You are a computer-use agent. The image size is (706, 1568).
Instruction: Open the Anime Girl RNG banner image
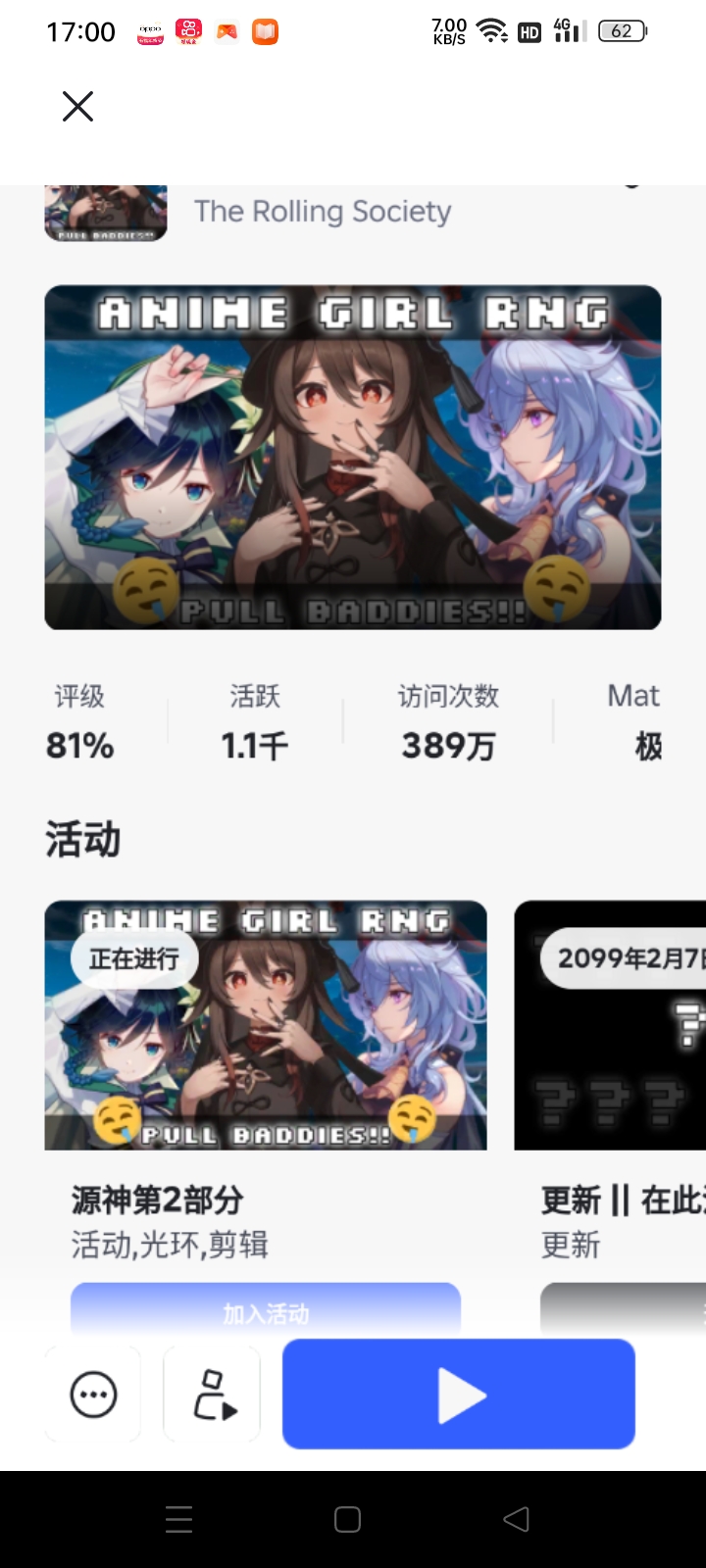tap(353, 457)
